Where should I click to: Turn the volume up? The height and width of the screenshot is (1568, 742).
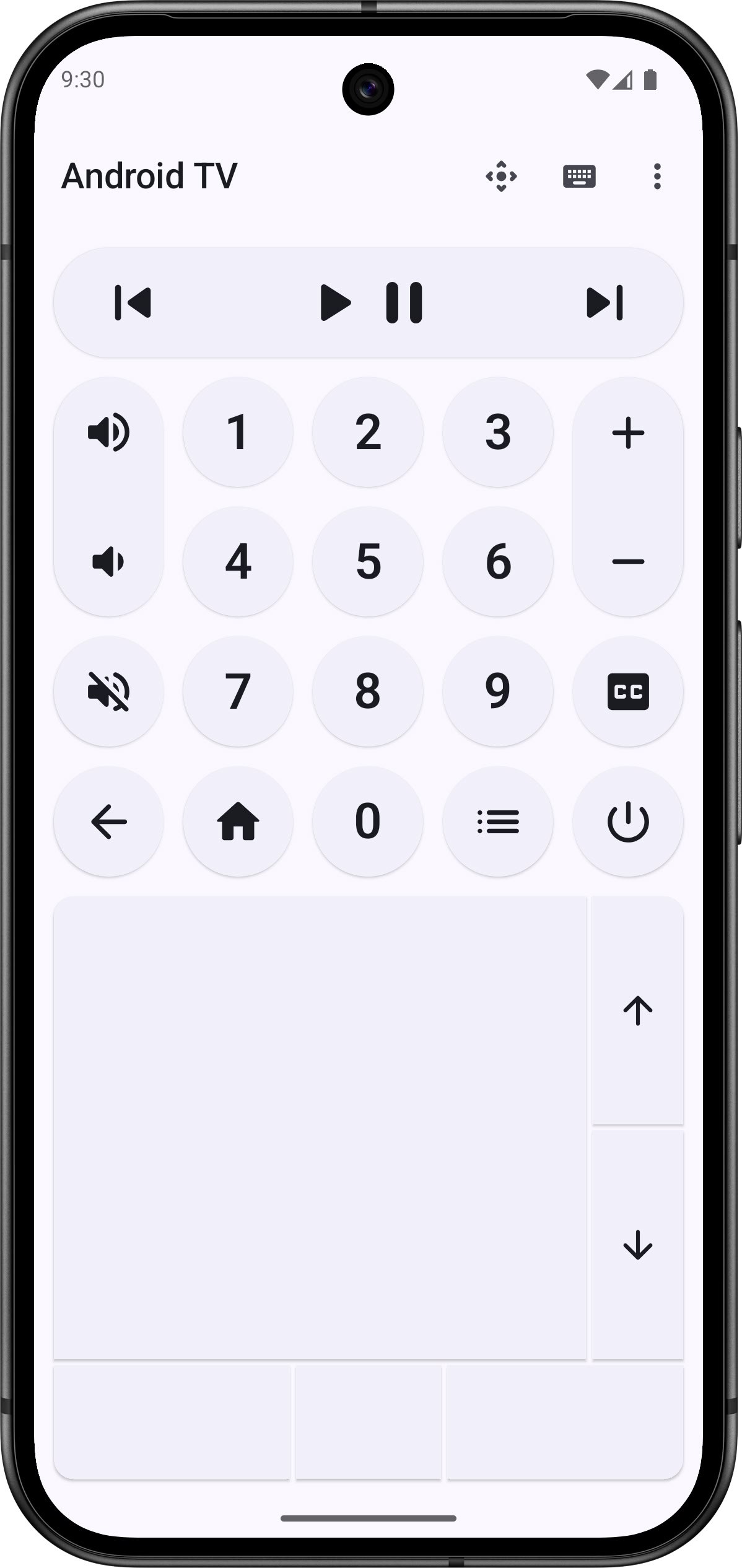[x=108, y=432]
